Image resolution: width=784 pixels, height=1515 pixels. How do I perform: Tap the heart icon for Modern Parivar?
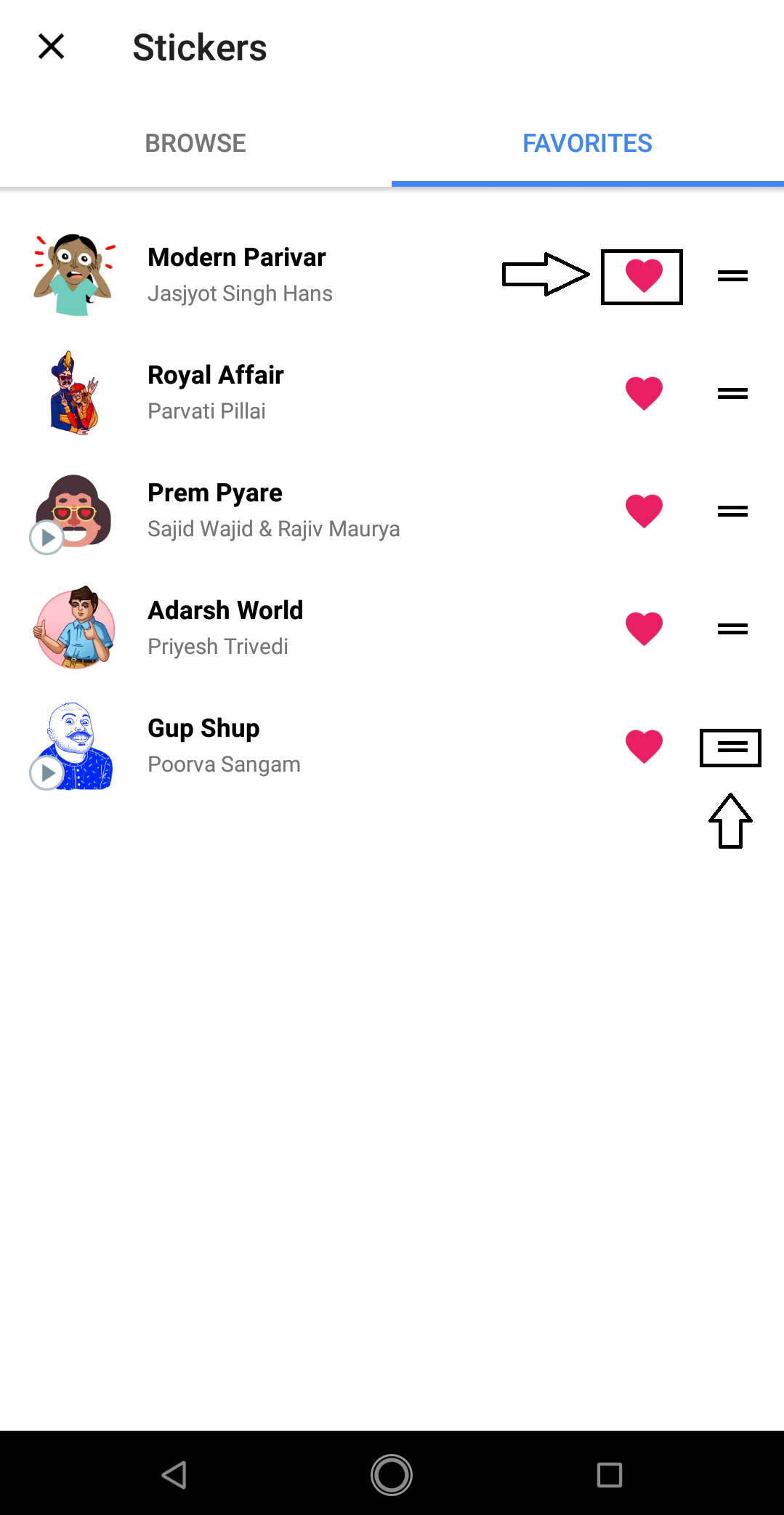click(643, 275)
